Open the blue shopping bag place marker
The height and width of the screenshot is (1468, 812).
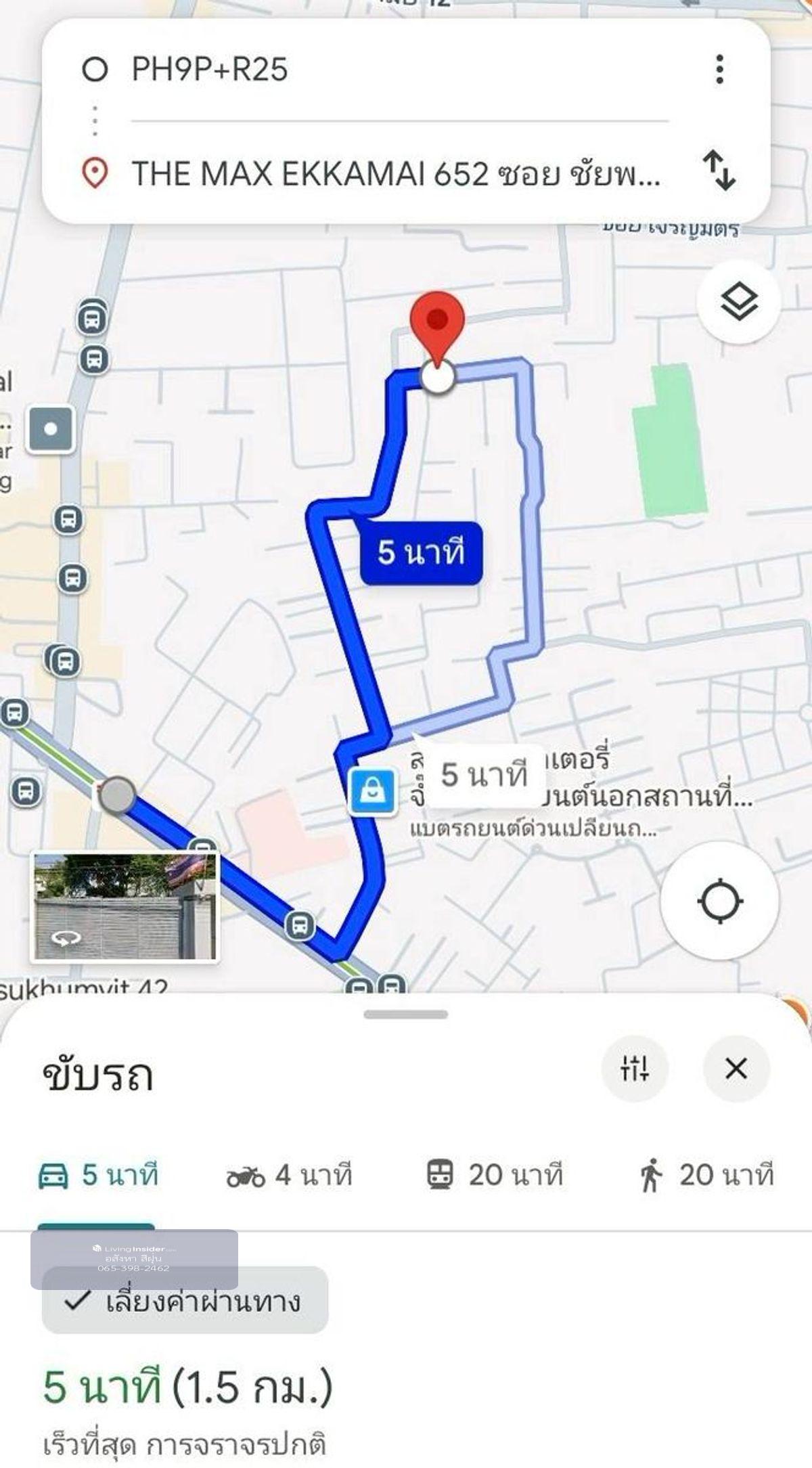click(372, 791)
